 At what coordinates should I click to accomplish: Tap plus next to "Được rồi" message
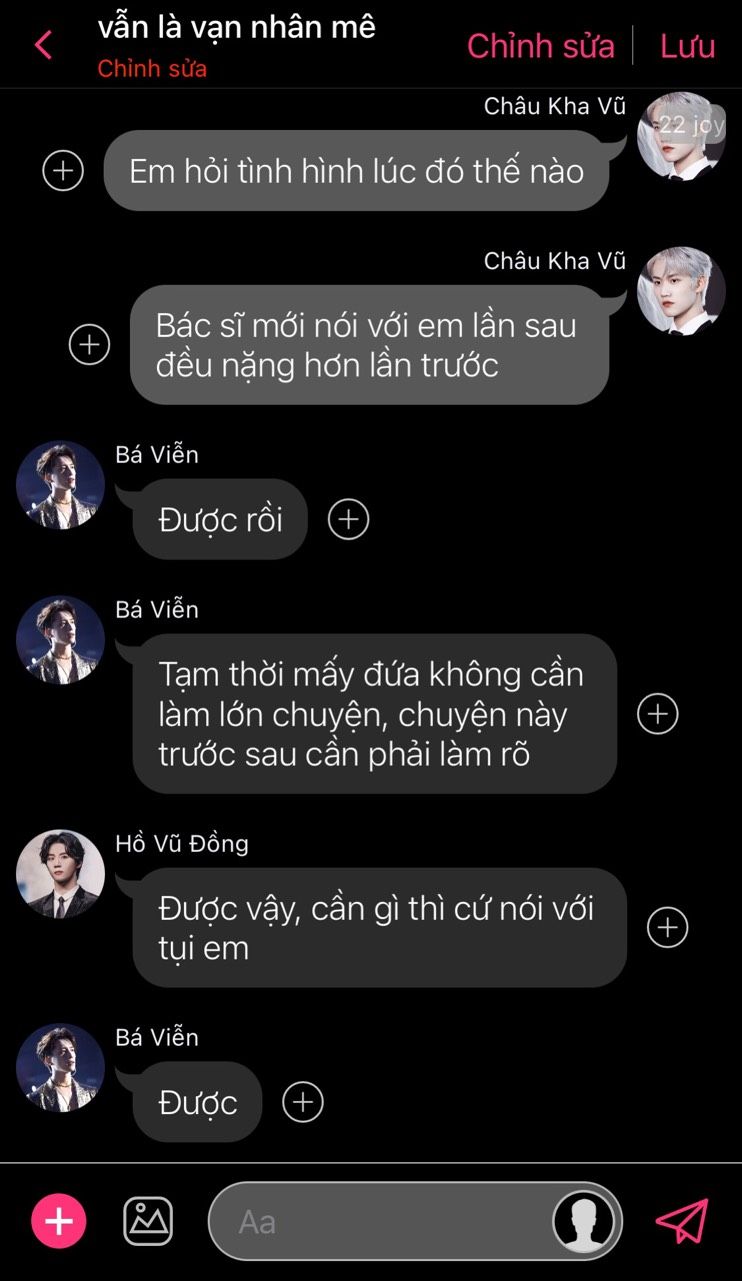point(348,519)
